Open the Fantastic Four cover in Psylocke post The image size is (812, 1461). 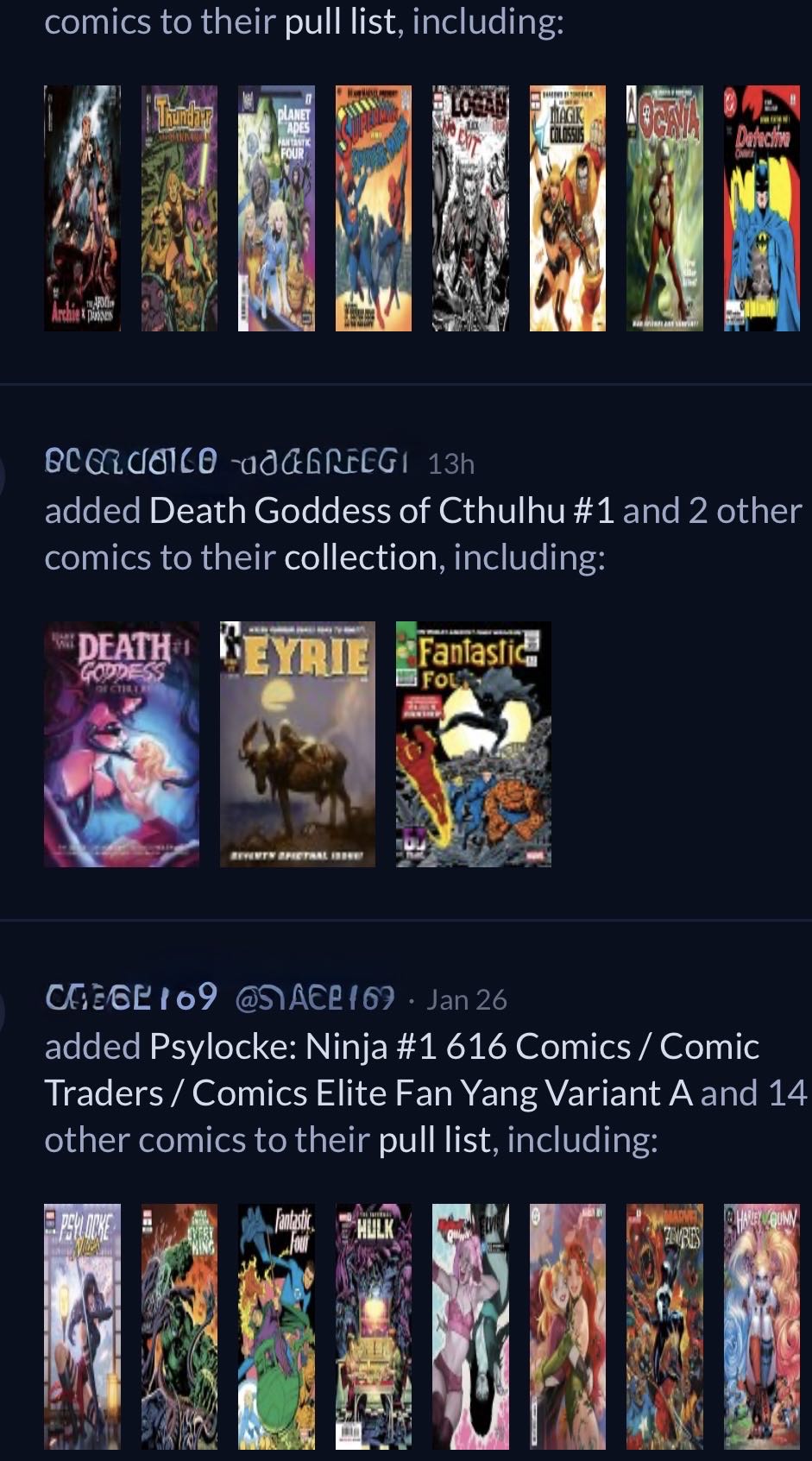[276, 1326]
